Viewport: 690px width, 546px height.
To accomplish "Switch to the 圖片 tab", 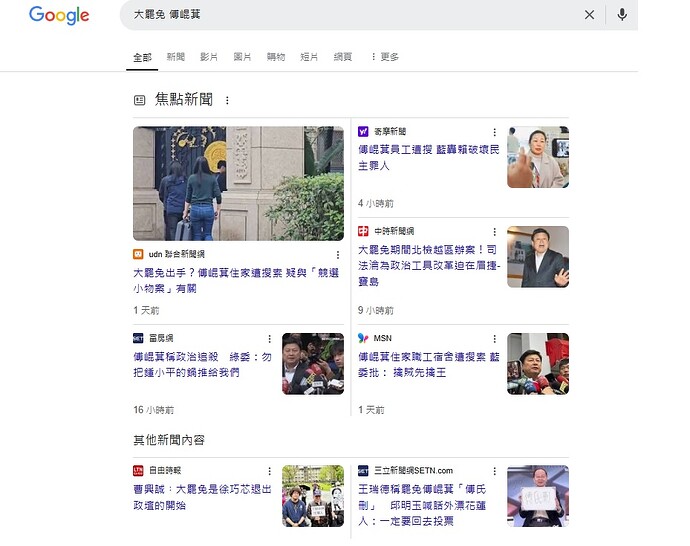I will [242, 57].
